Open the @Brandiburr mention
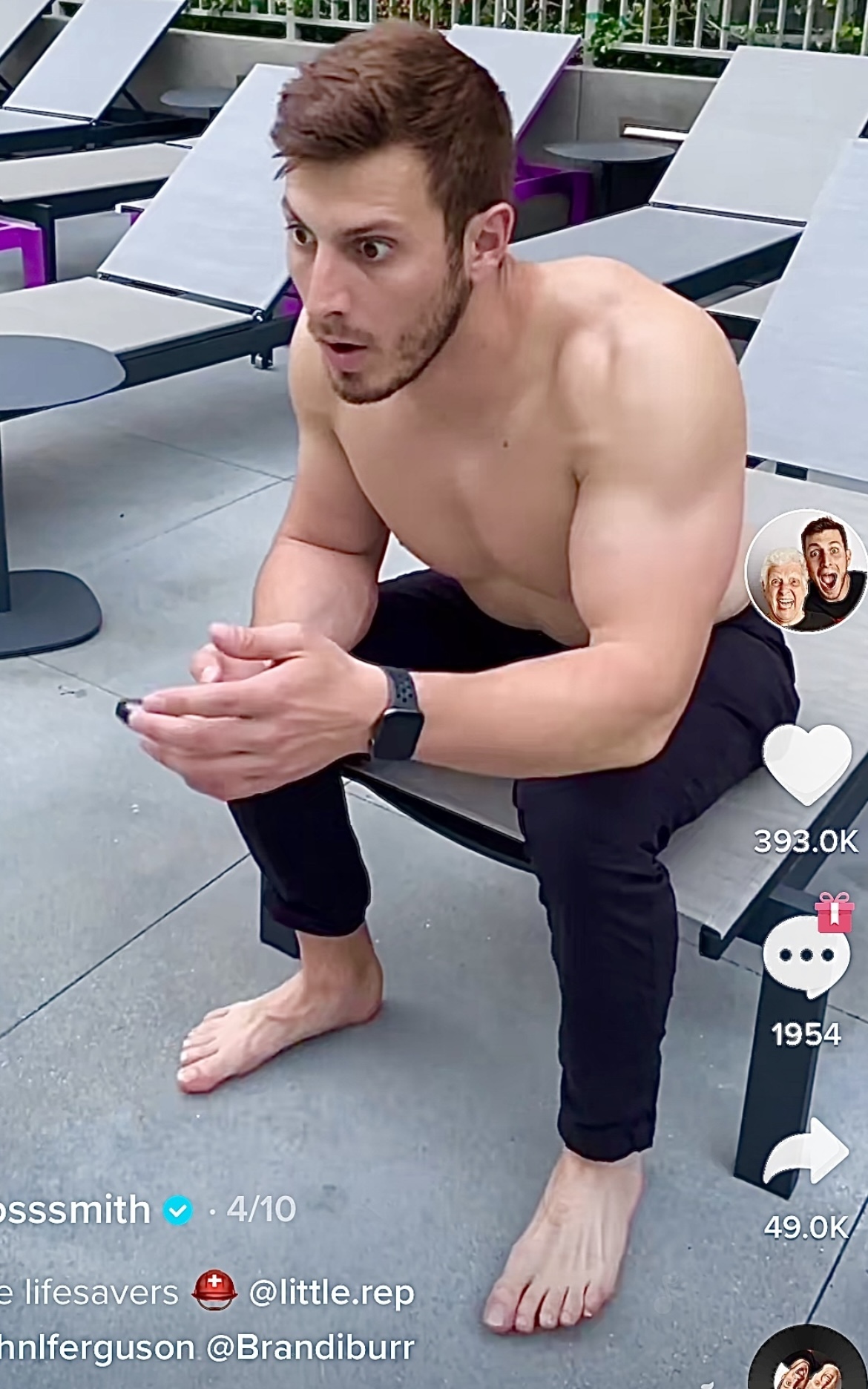The height and width of the screenshot is (1389, 868). click(310, 1347)
